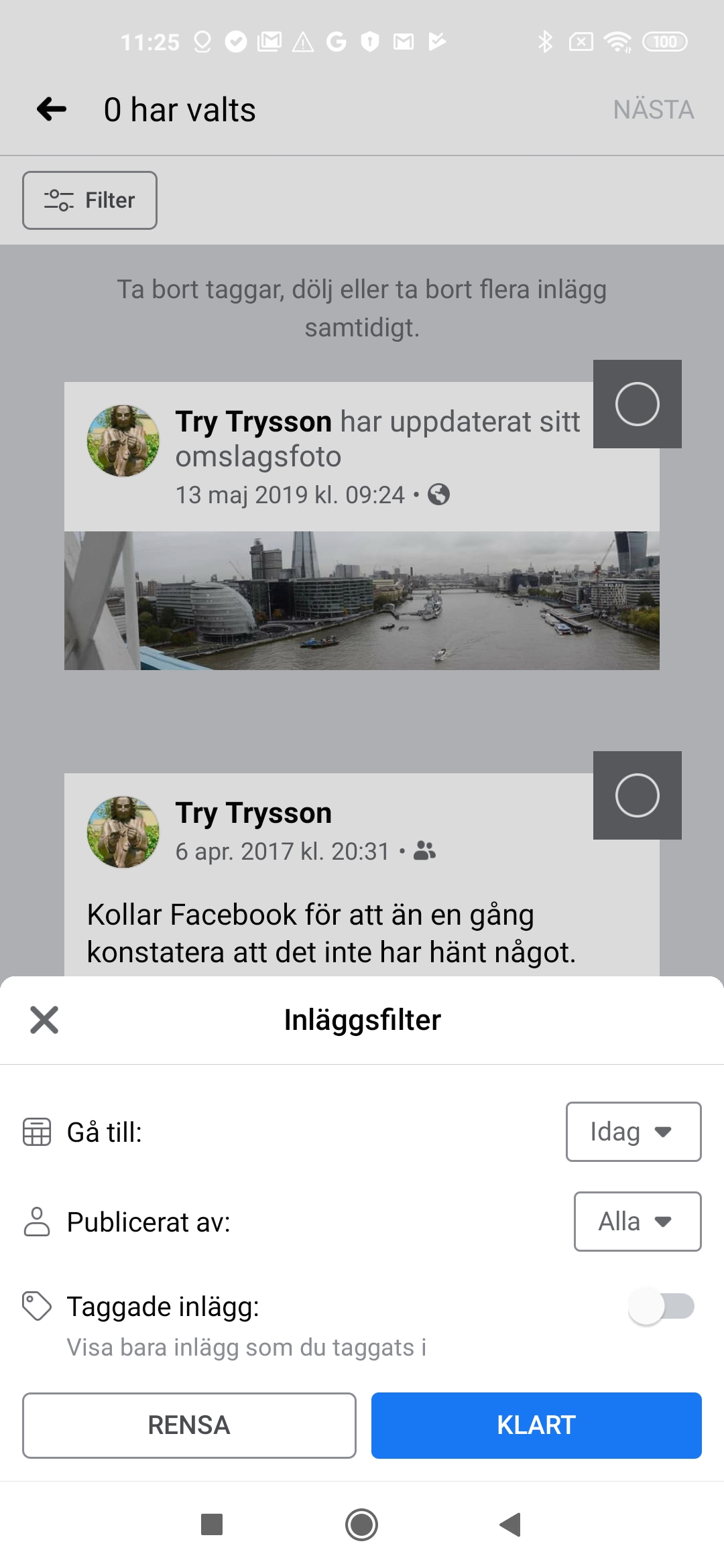
Task: Click the globe privacy icon on the omslagsfoto post
Action: pos(440,496)
